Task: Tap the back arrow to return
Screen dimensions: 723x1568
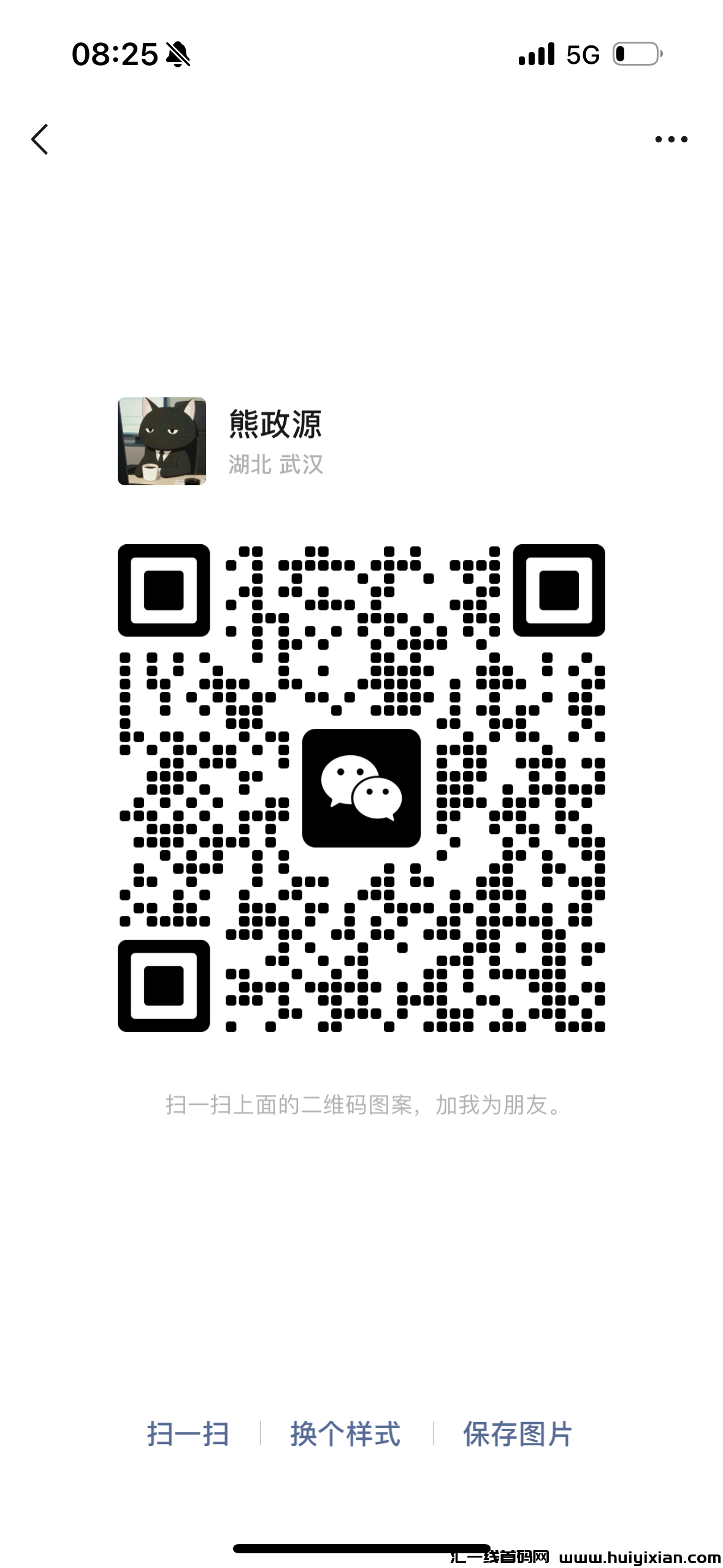Action: [40, 139]
